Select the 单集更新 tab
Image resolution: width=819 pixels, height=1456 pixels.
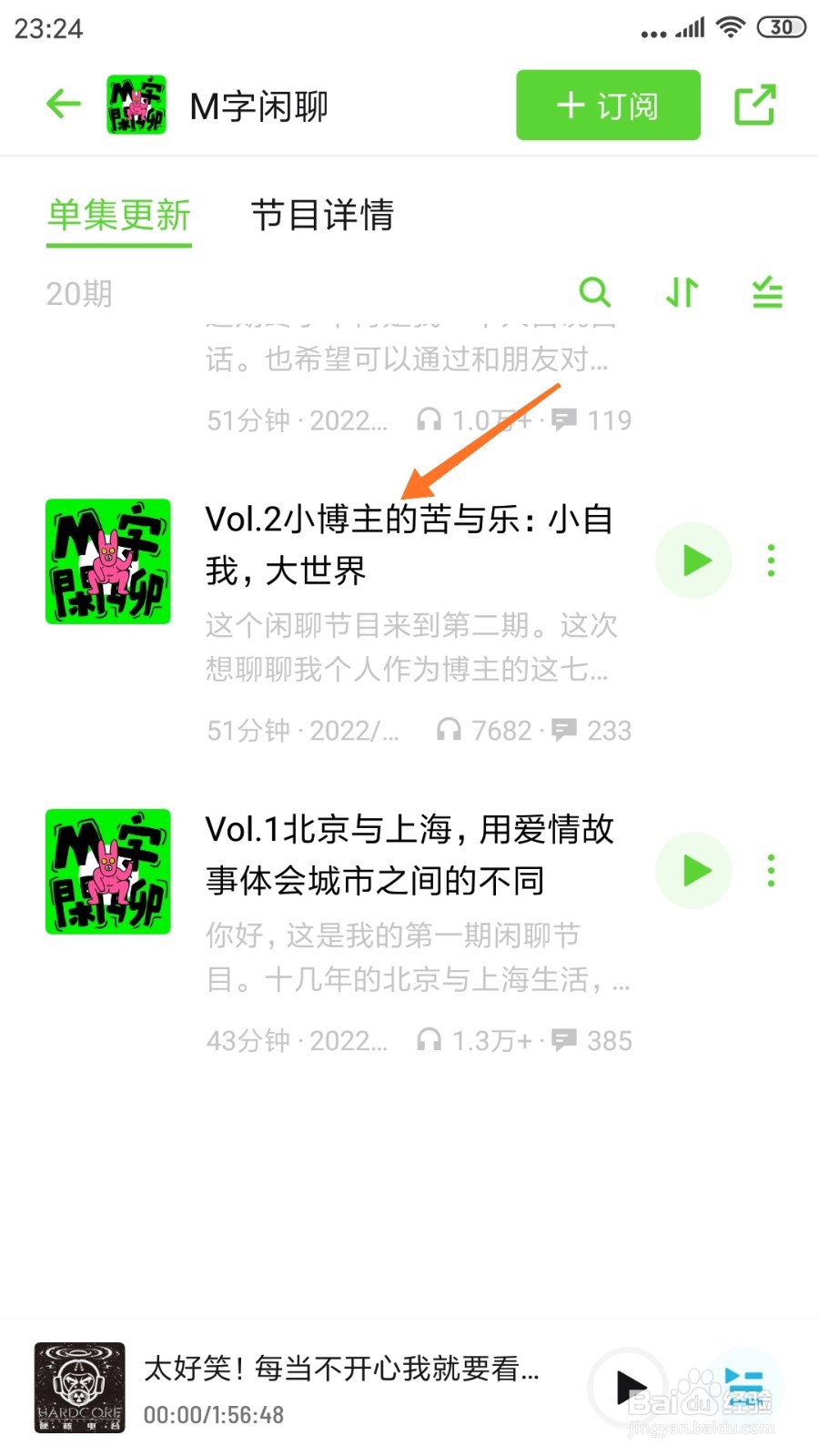click(118, 217)
